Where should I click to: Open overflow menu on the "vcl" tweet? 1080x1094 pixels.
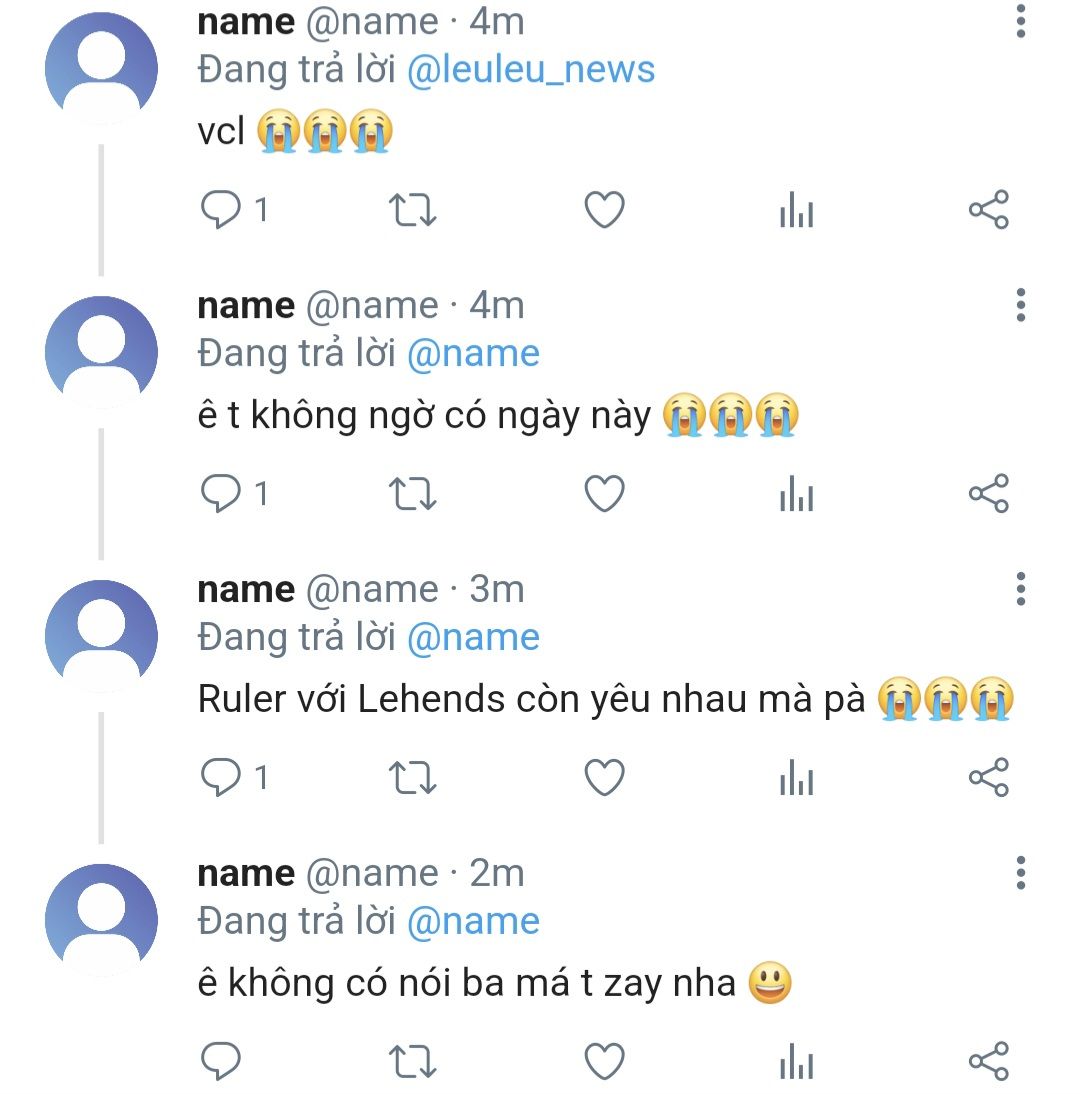1020,21
